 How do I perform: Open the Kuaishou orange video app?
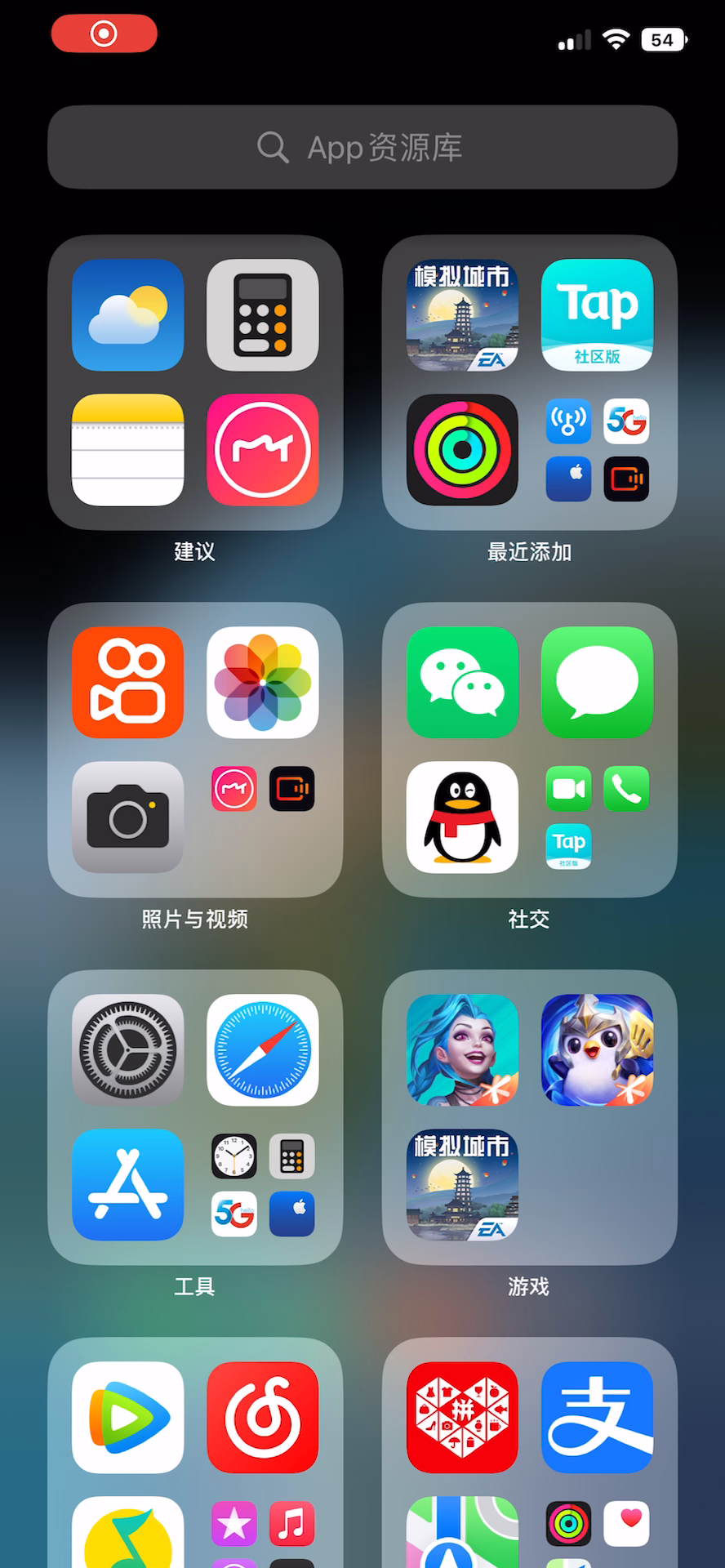tap(128, 683)
